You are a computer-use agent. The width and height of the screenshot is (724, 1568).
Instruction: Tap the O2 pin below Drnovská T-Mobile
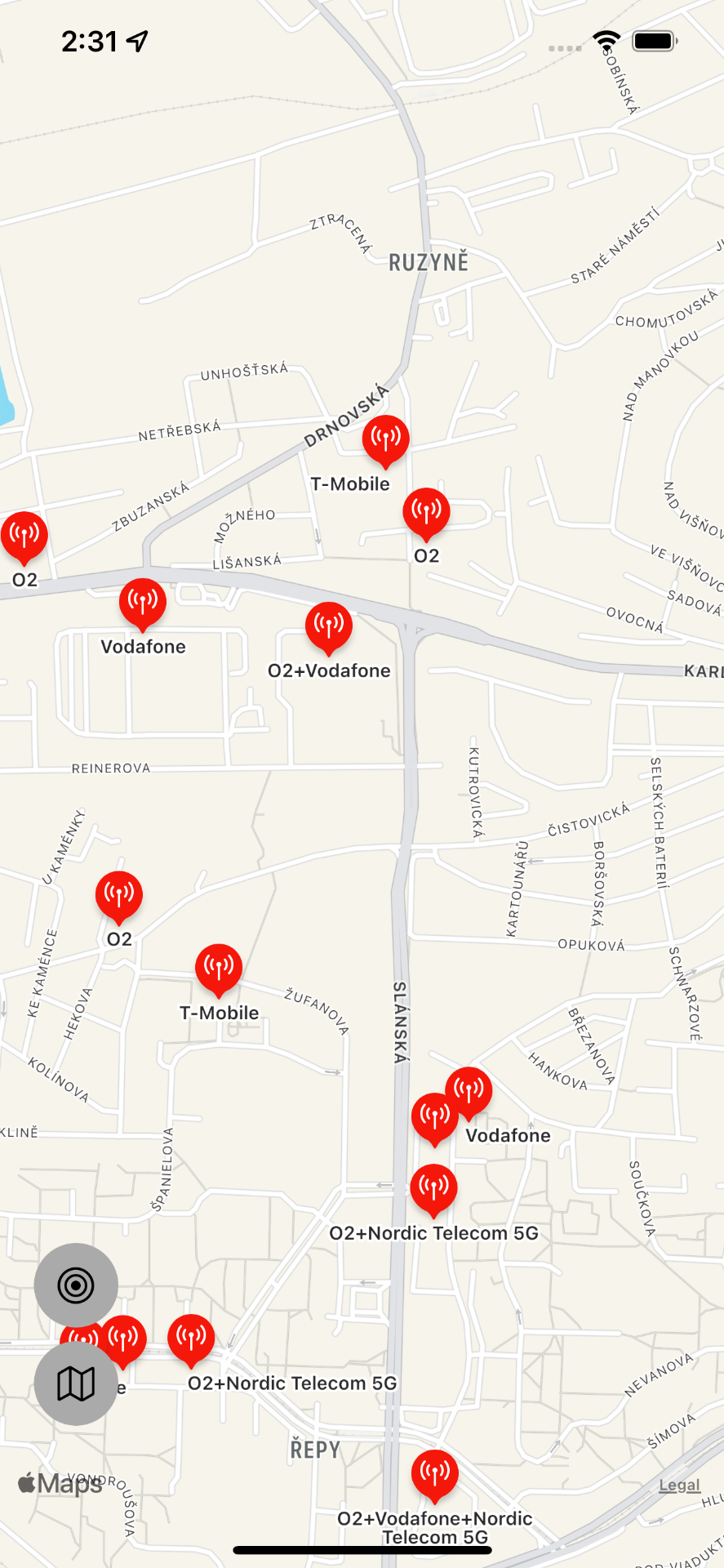(426, 512)
